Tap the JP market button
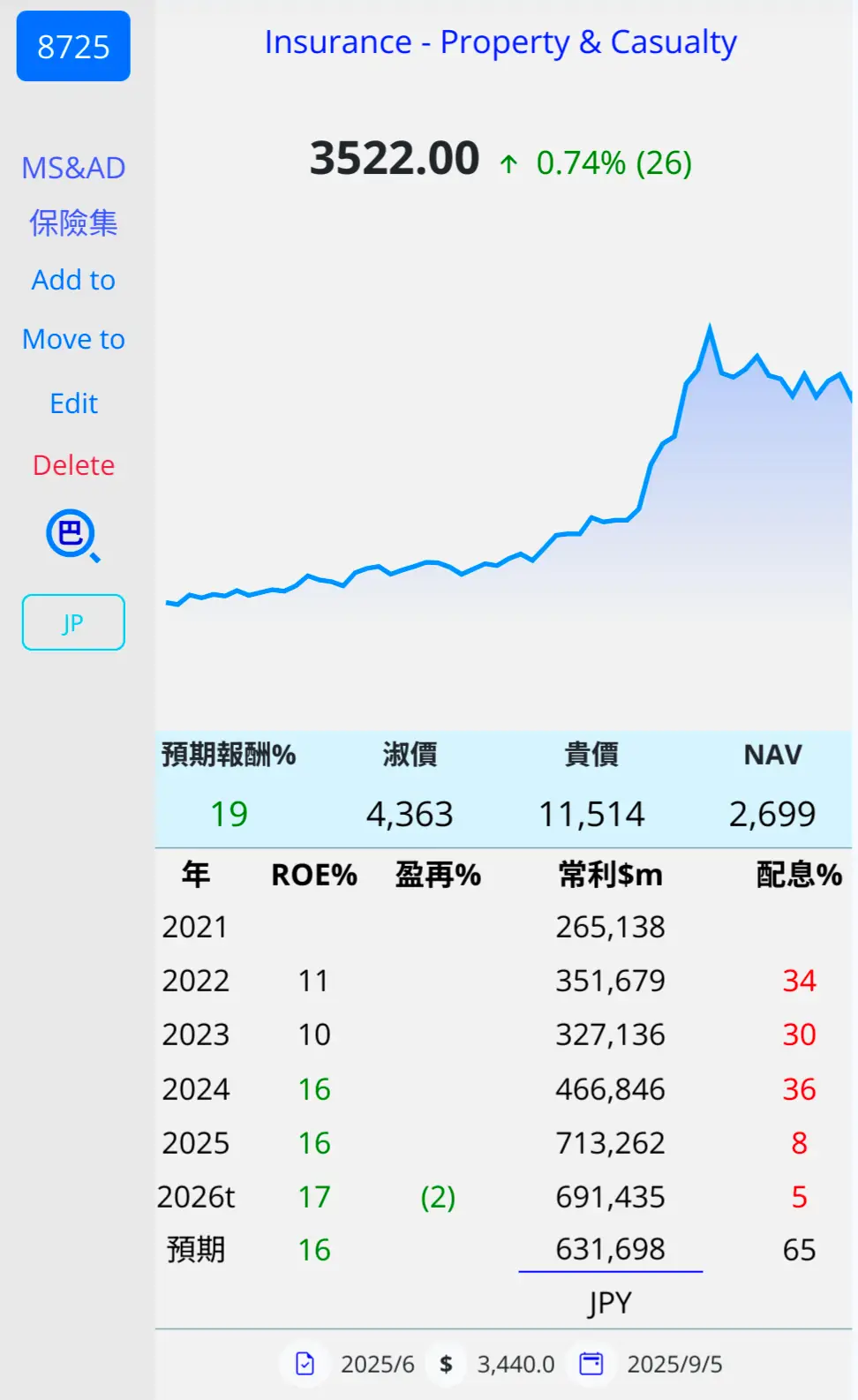The image size is (858, 1400). pyautogui.click(x=73, y=622)
